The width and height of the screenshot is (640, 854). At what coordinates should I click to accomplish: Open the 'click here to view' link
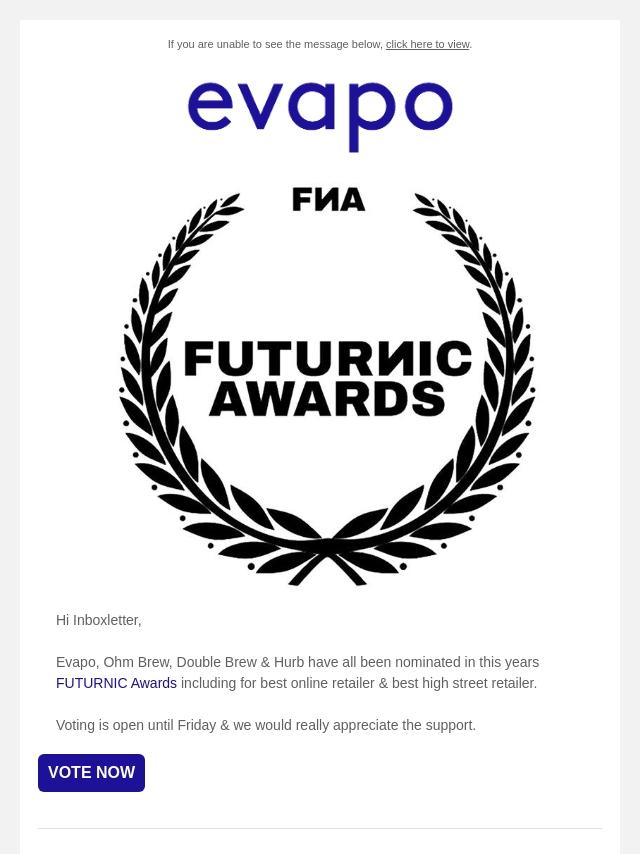click(427, 44)
